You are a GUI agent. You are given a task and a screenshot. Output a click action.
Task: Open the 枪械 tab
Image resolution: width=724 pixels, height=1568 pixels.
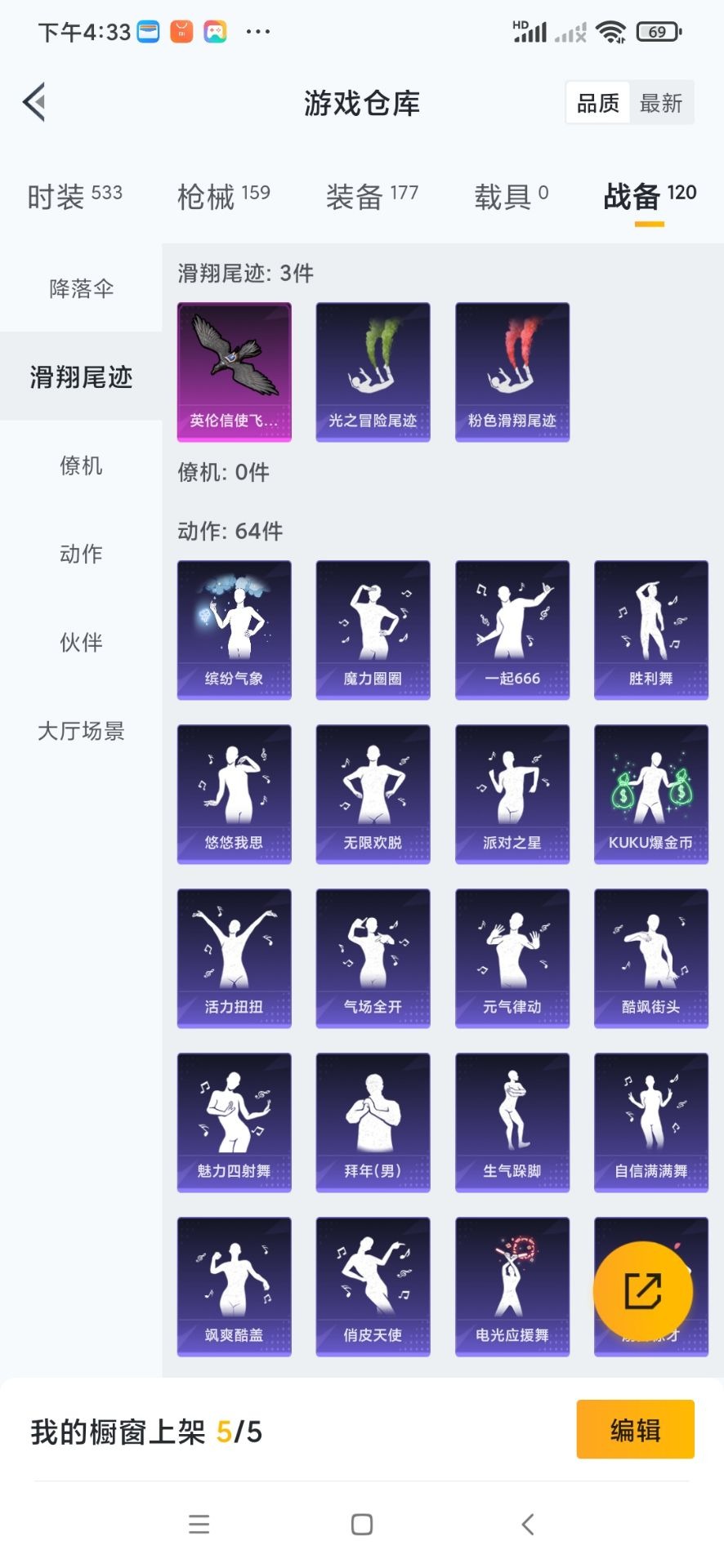pyautogui.click(x=223, y=197)
